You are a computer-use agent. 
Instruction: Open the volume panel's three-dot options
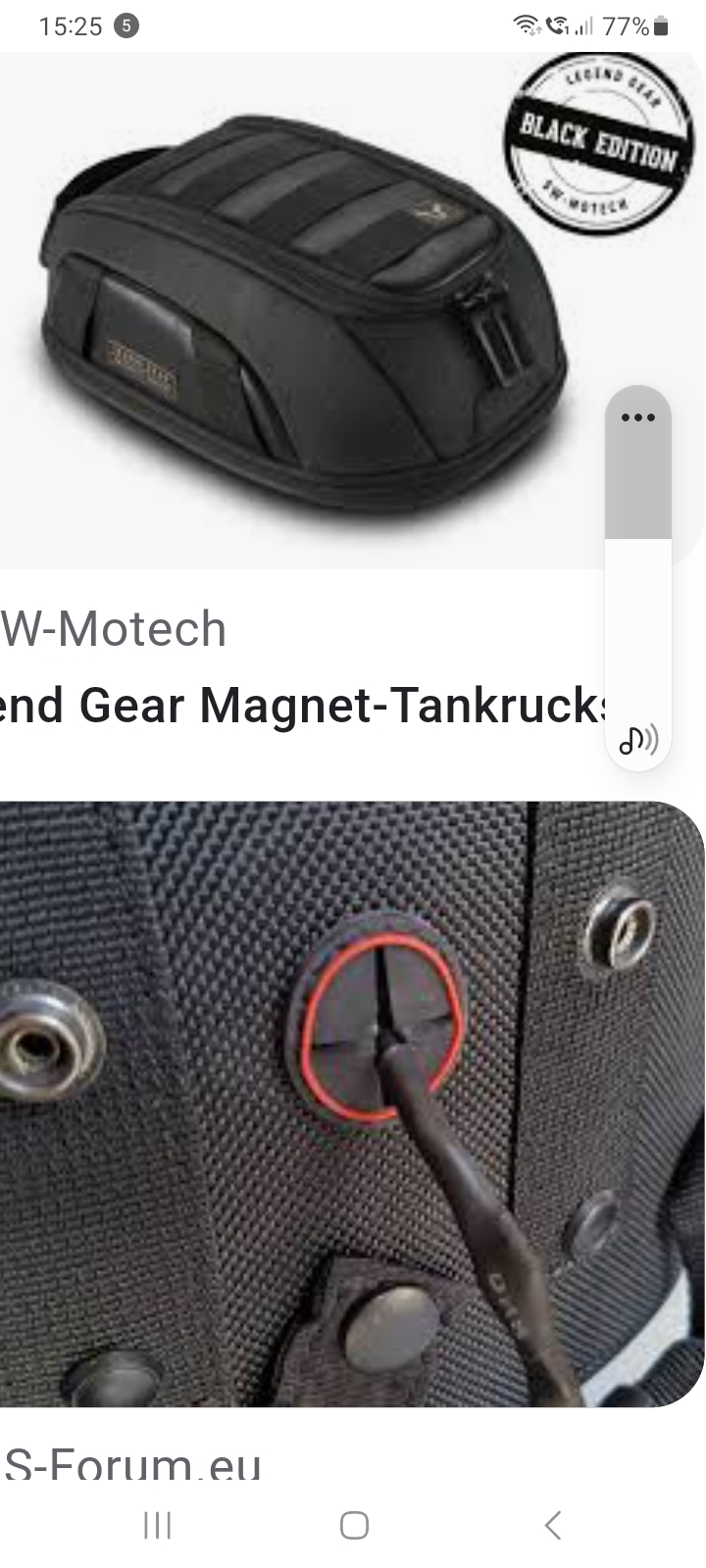(x=638, y=417)
